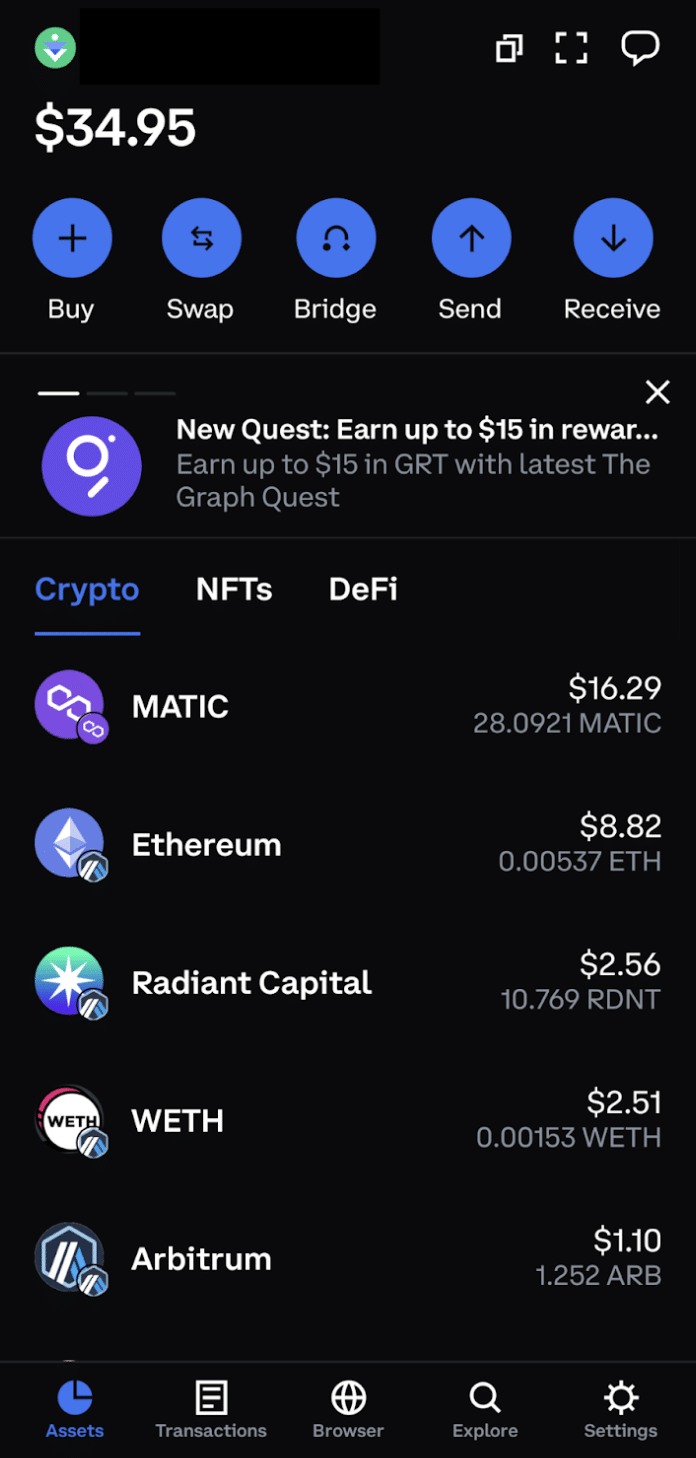Open the WETH asset row
696x1458 pixels.
tap(348, 1120)
